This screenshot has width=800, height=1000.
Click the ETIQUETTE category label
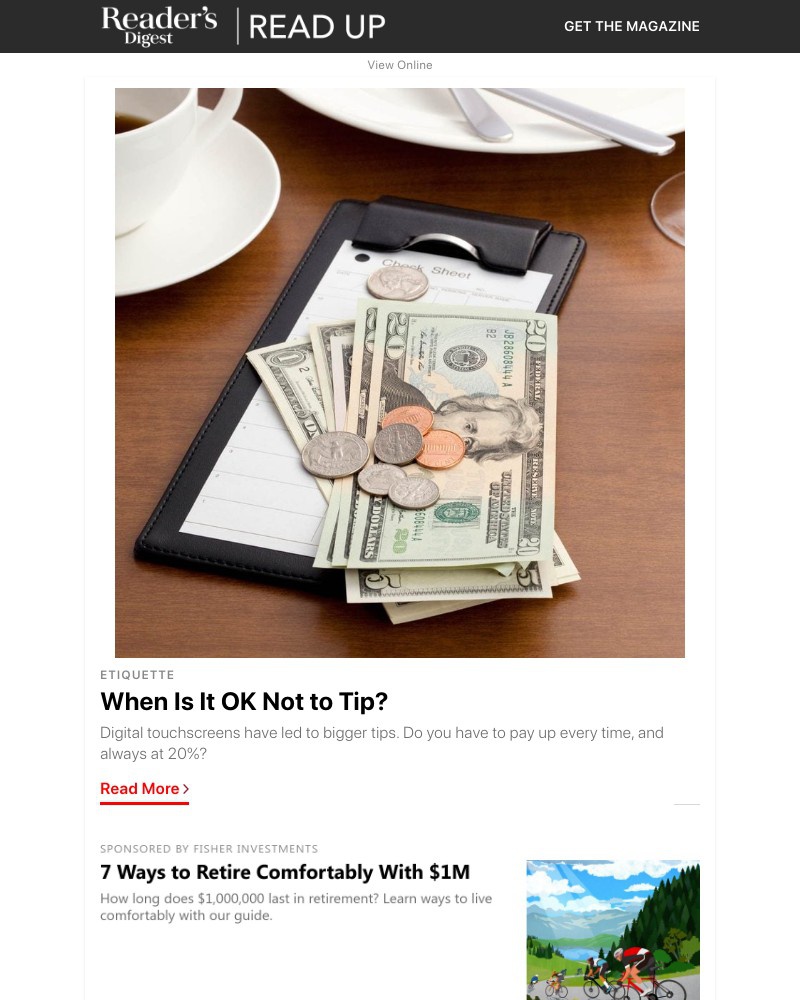coord(137,674)
